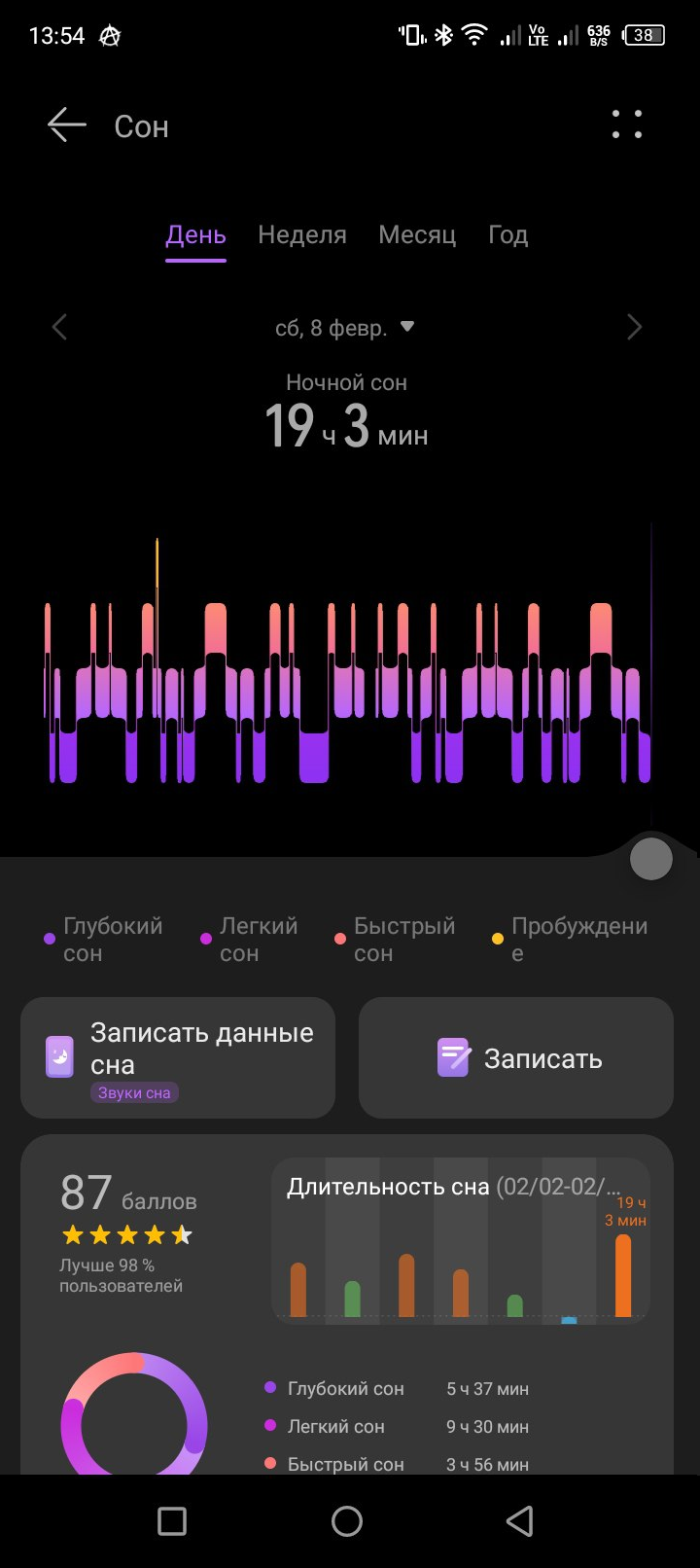
Task: Go to the home screen
Action: click(x=347, y=1520)
